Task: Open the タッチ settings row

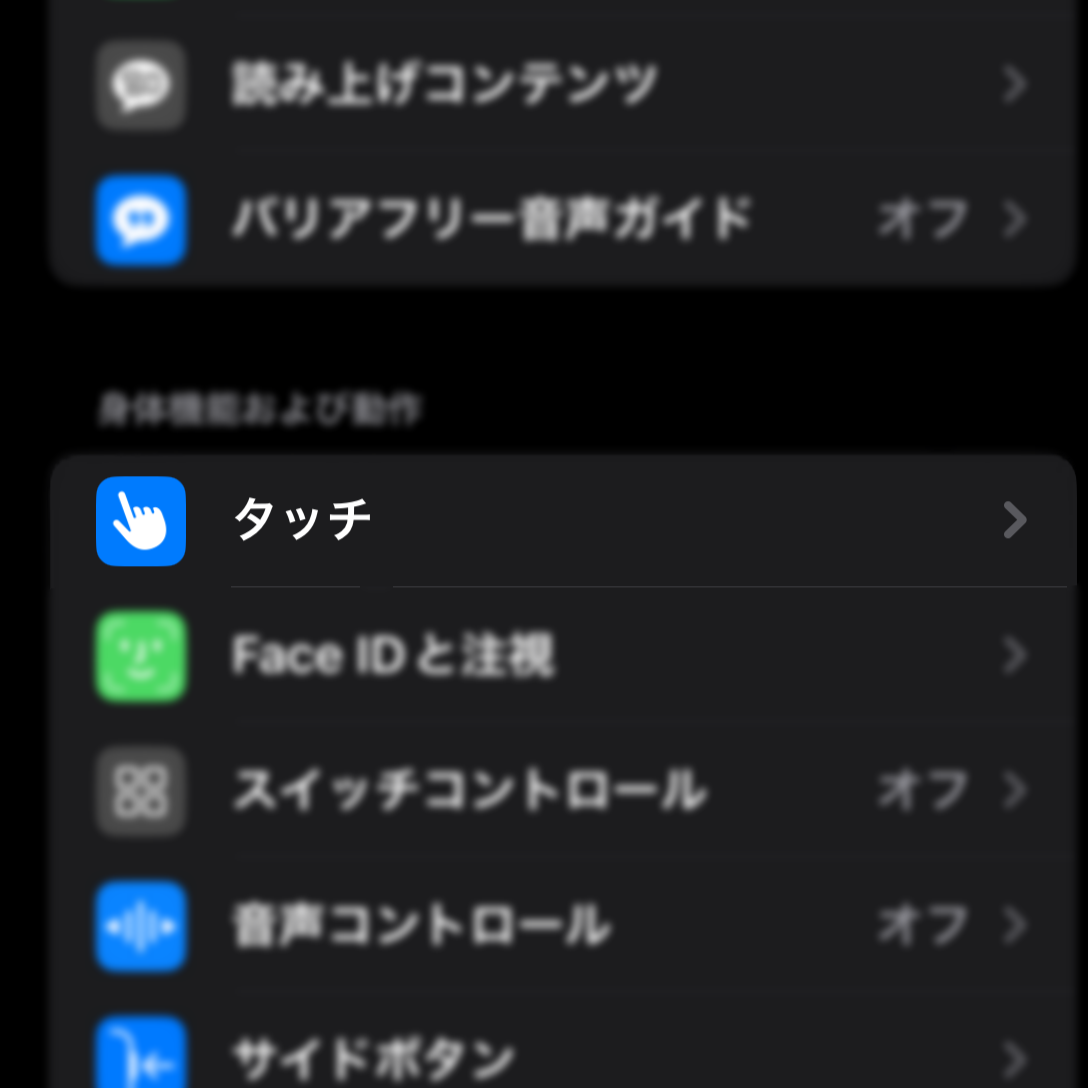Action: 560,521
